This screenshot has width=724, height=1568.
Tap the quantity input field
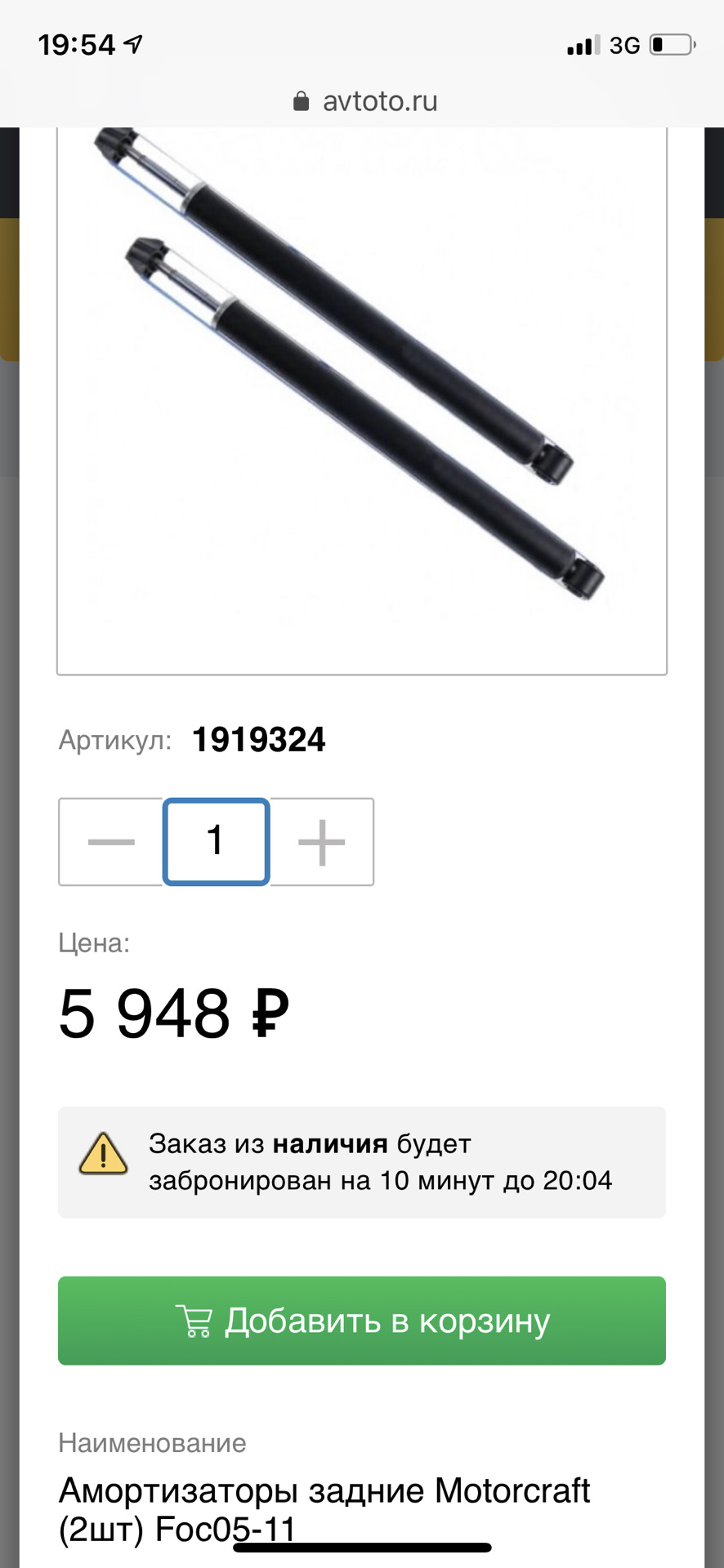coord(217,842)
